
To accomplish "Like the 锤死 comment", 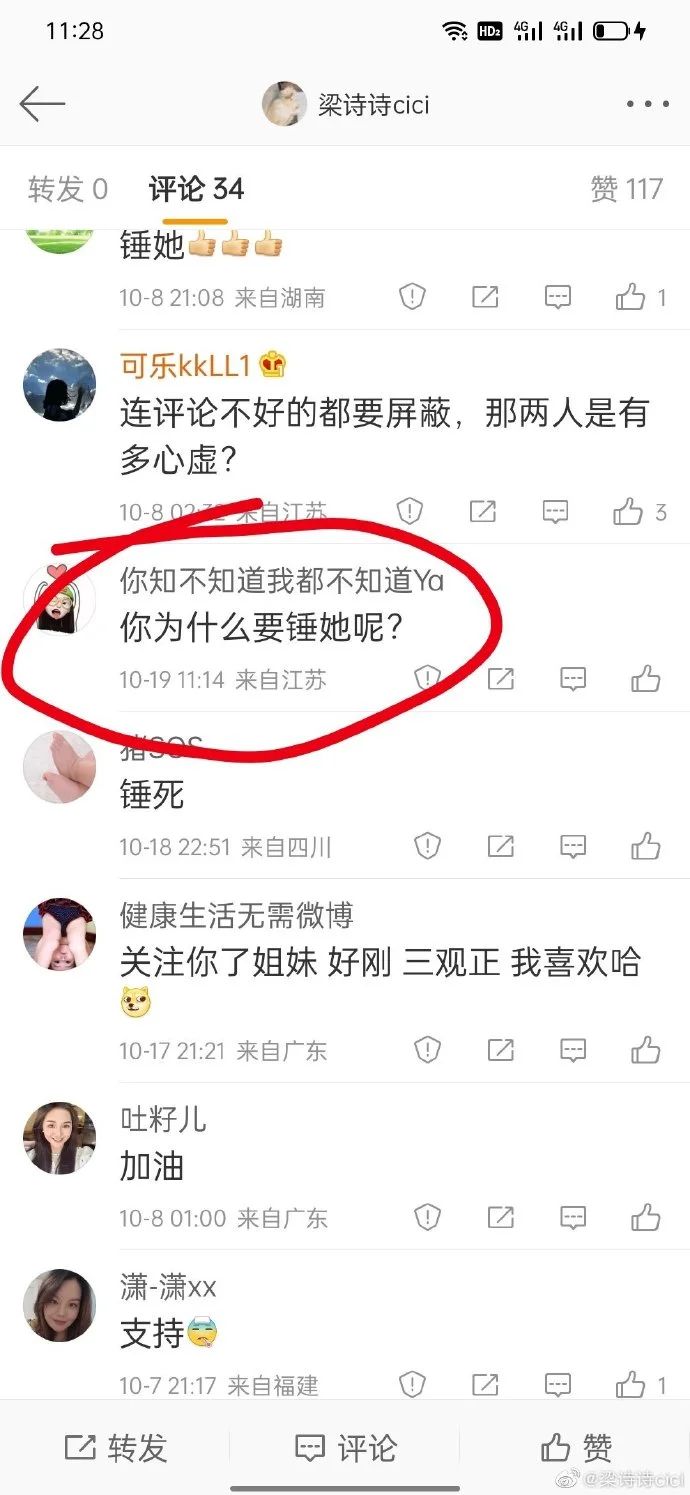I will (x=646, y=847).
